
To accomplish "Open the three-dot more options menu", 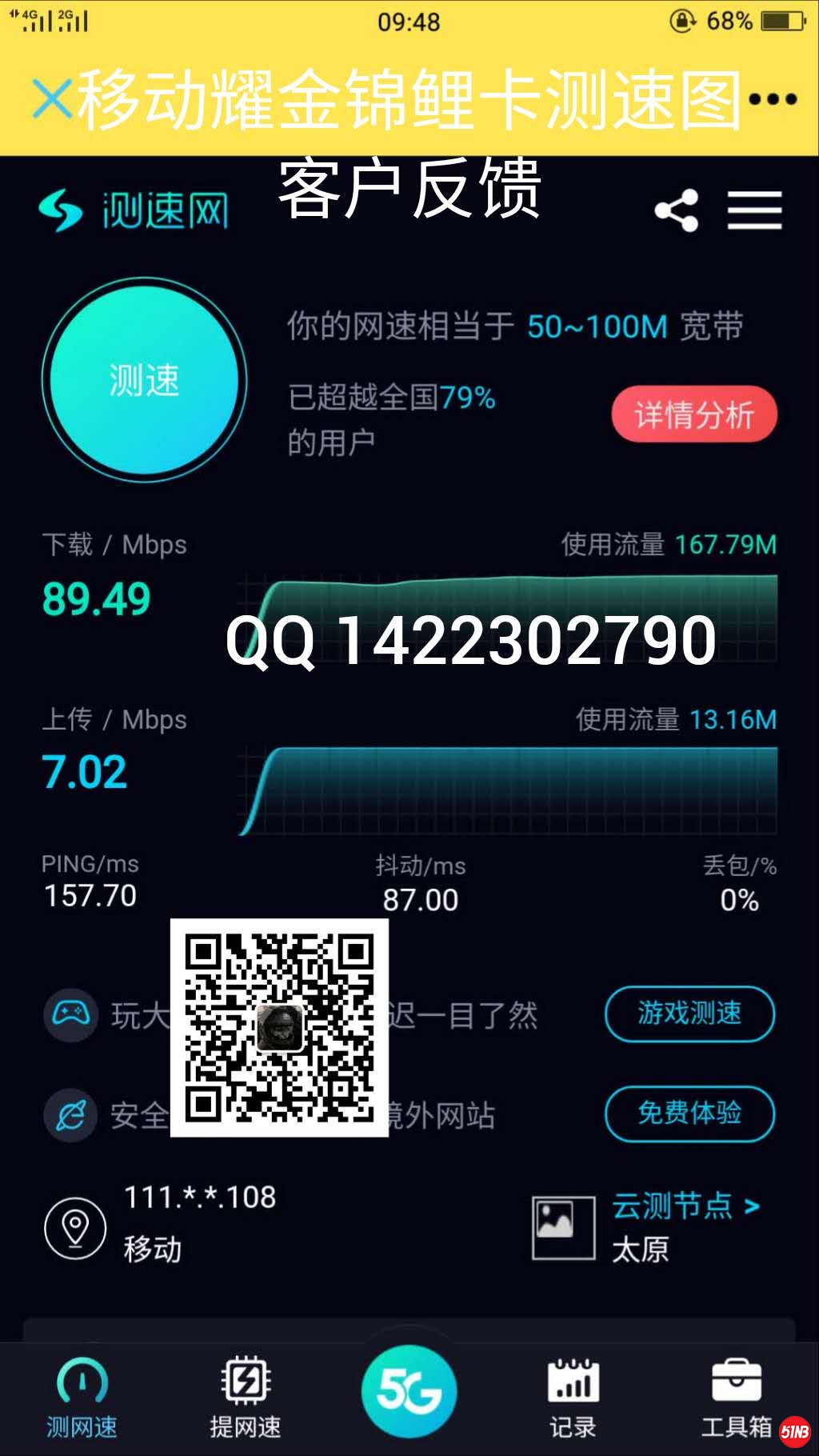I will click(772, 99).
